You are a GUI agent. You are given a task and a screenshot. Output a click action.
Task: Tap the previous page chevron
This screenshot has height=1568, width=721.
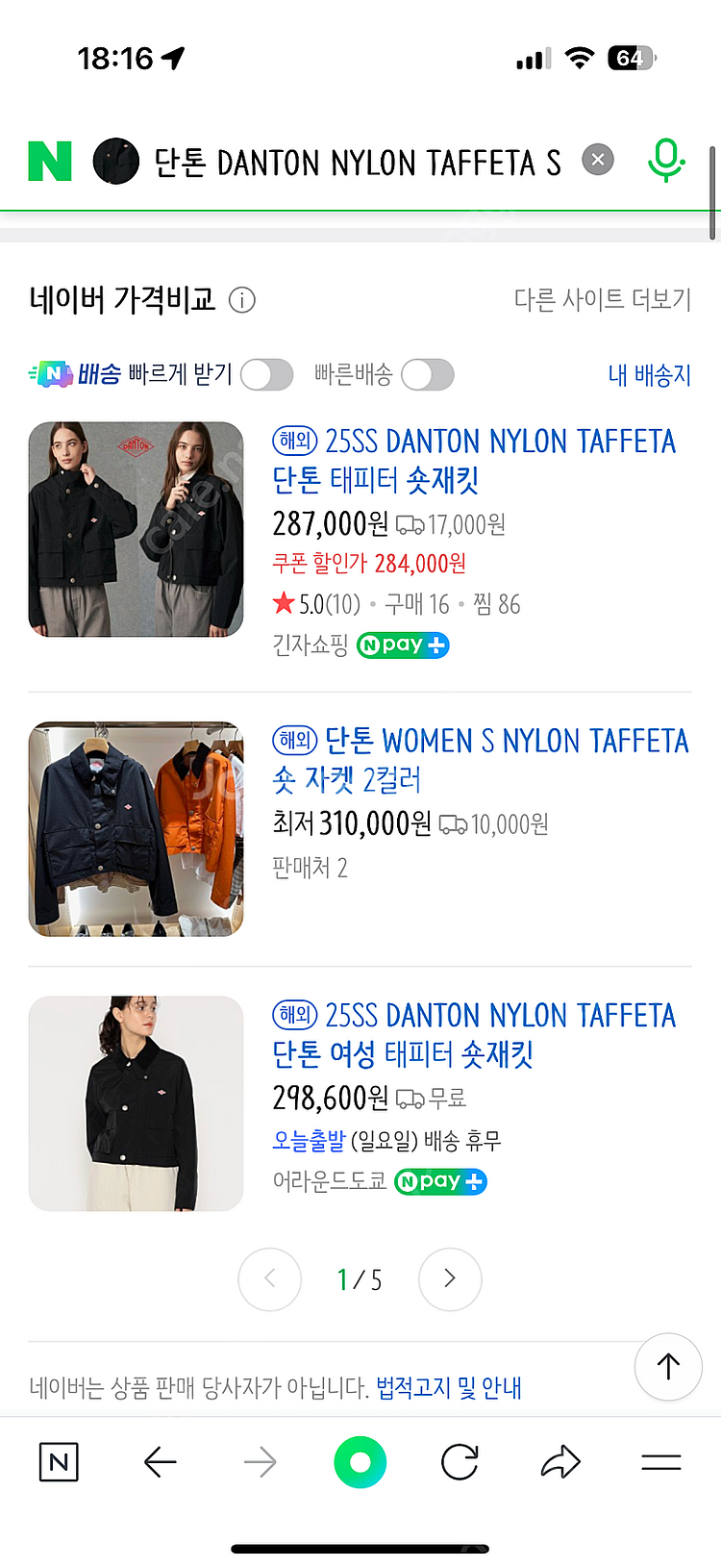point(269,1279)
